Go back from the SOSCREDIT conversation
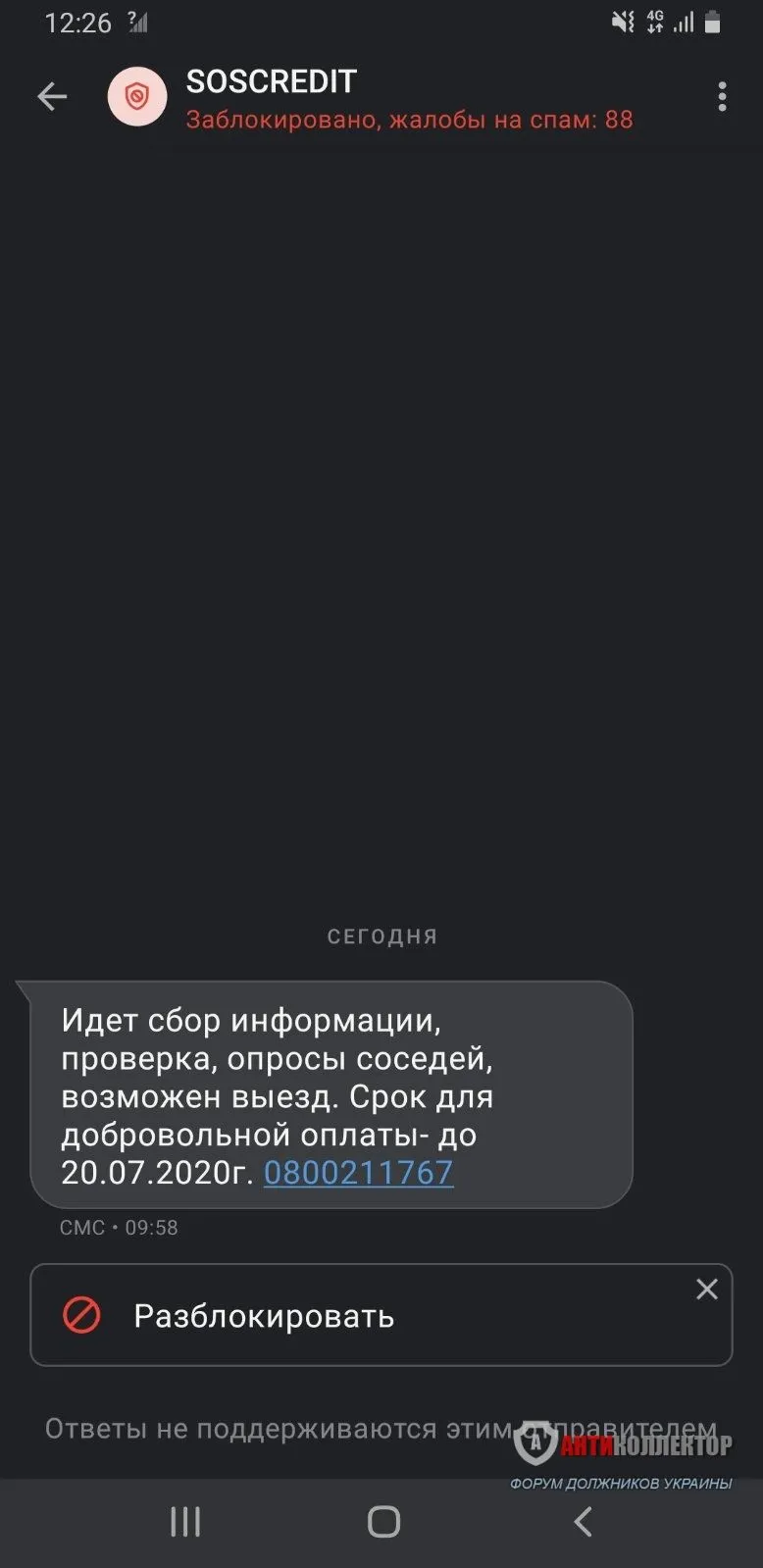 pos(52,96)
